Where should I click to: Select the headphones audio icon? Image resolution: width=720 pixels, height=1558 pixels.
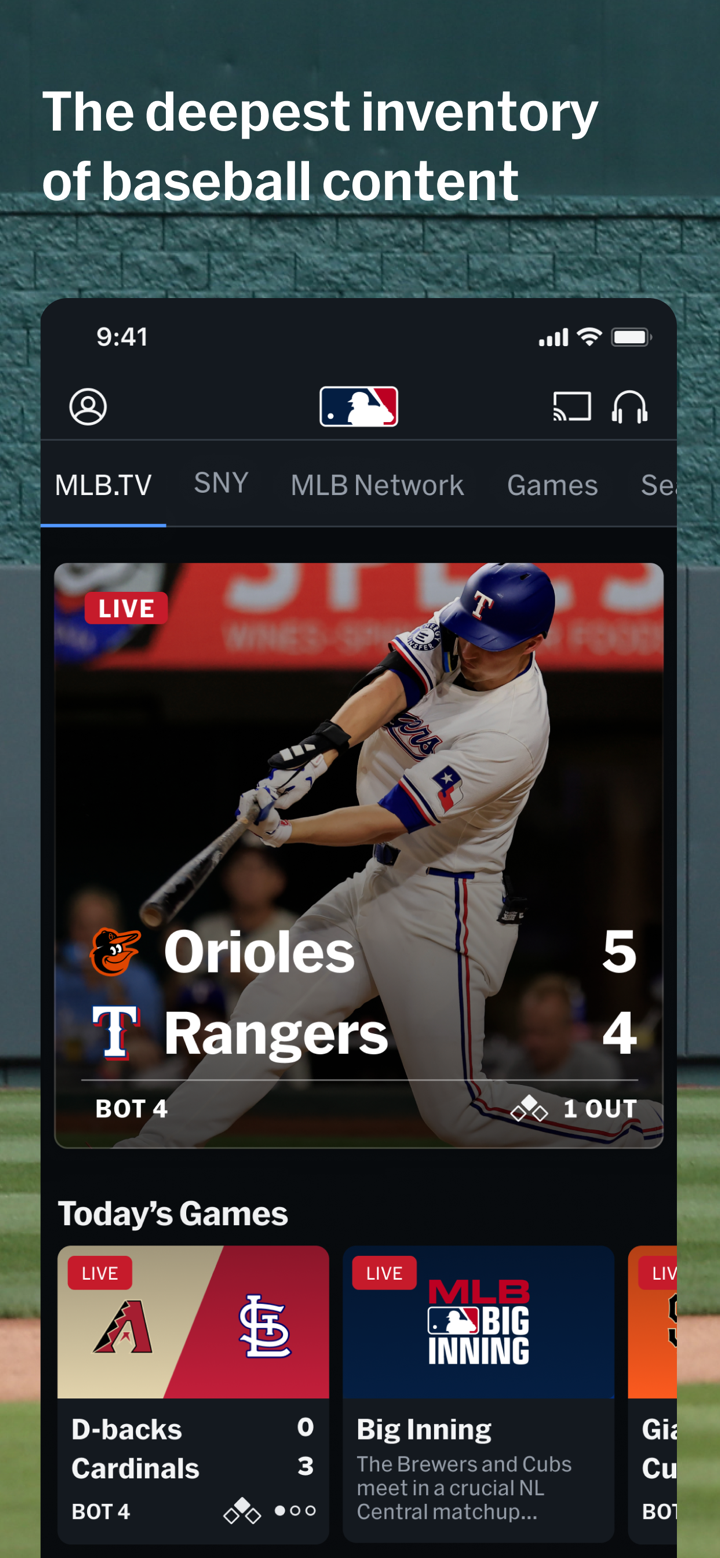(630, 407)
